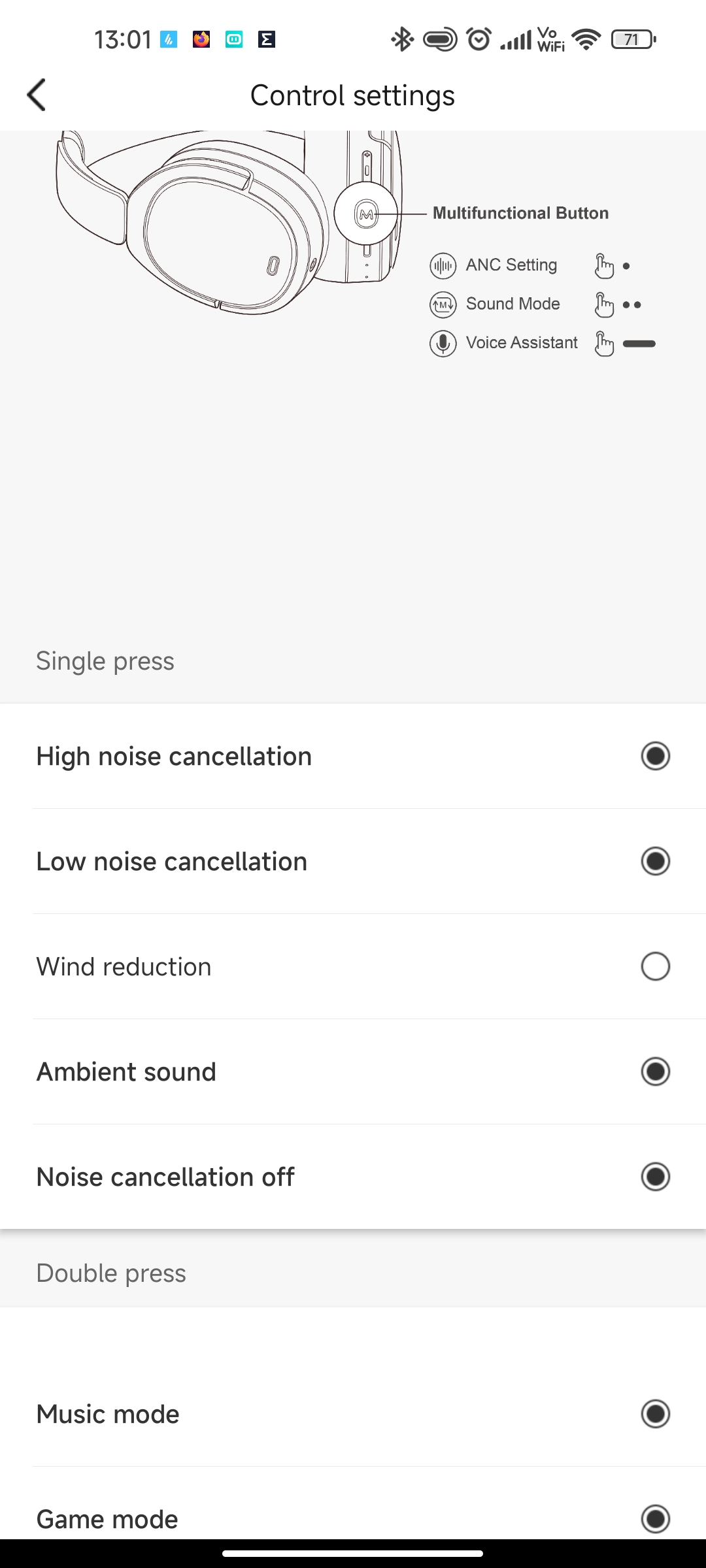Enable Wind reduction for single press
The width and height of the screenshot is (706, 1568).
tap(655, 966)
